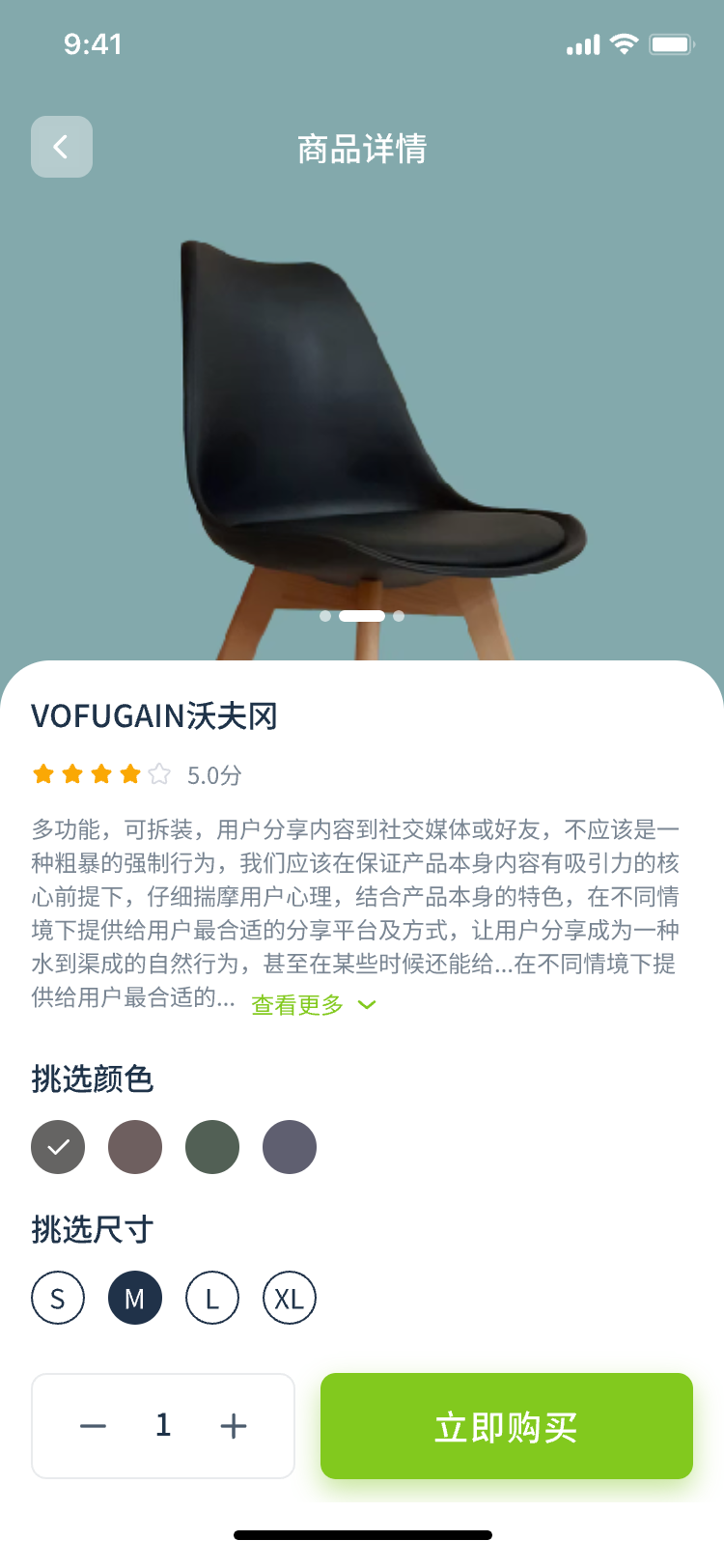Decrease the quantity with the minus button
Screen dimensions: 724x1568
[x=94, y=1426]
